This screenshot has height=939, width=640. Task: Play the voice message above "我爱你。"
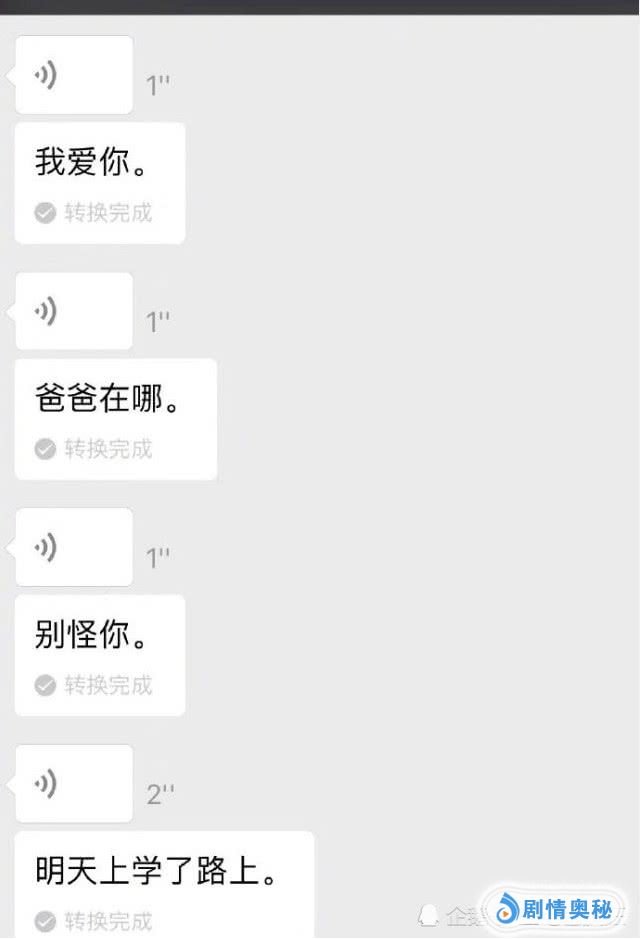point(73,75)
